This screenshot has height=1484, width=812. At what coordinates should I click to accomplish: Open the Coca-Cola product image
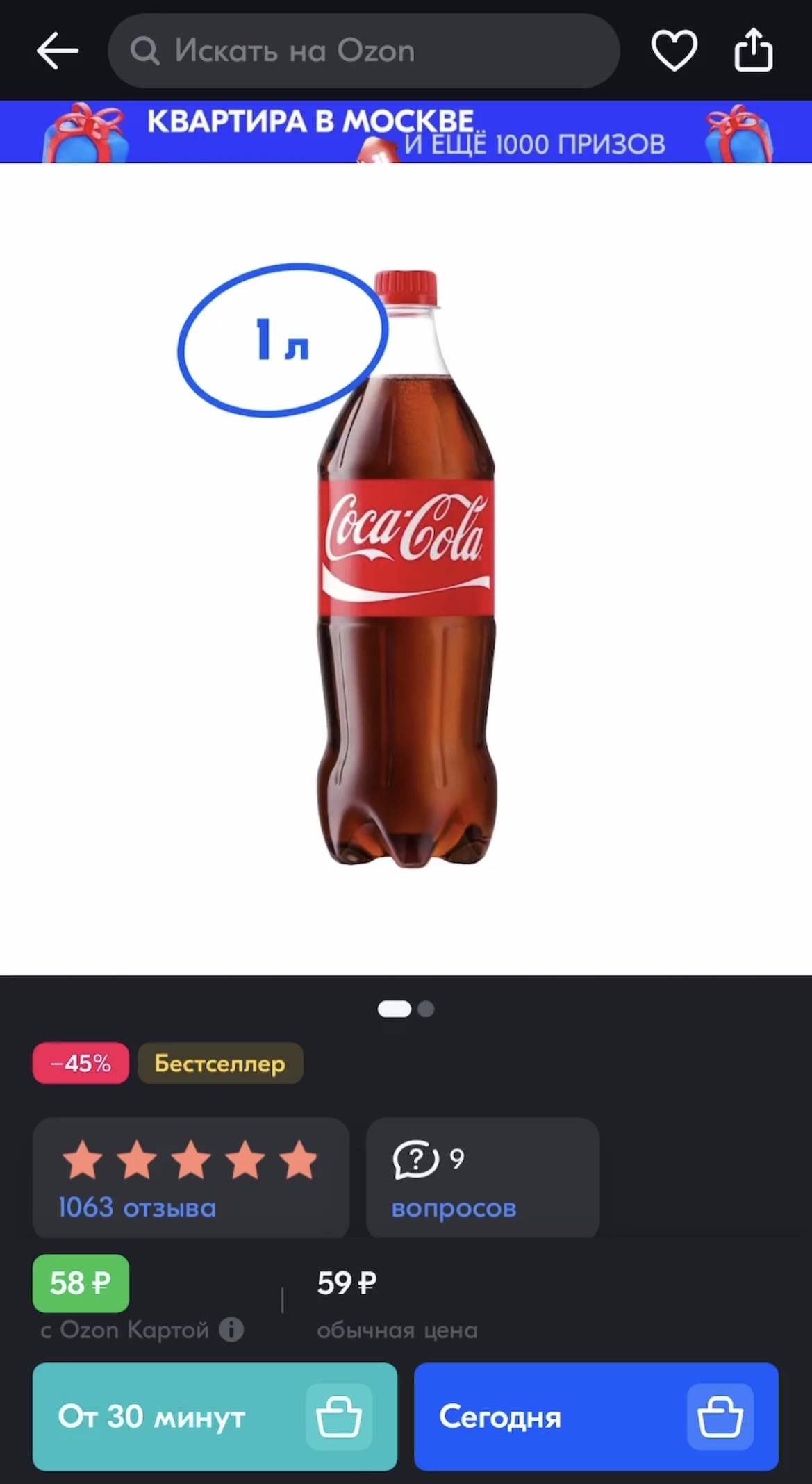(406, 568)
